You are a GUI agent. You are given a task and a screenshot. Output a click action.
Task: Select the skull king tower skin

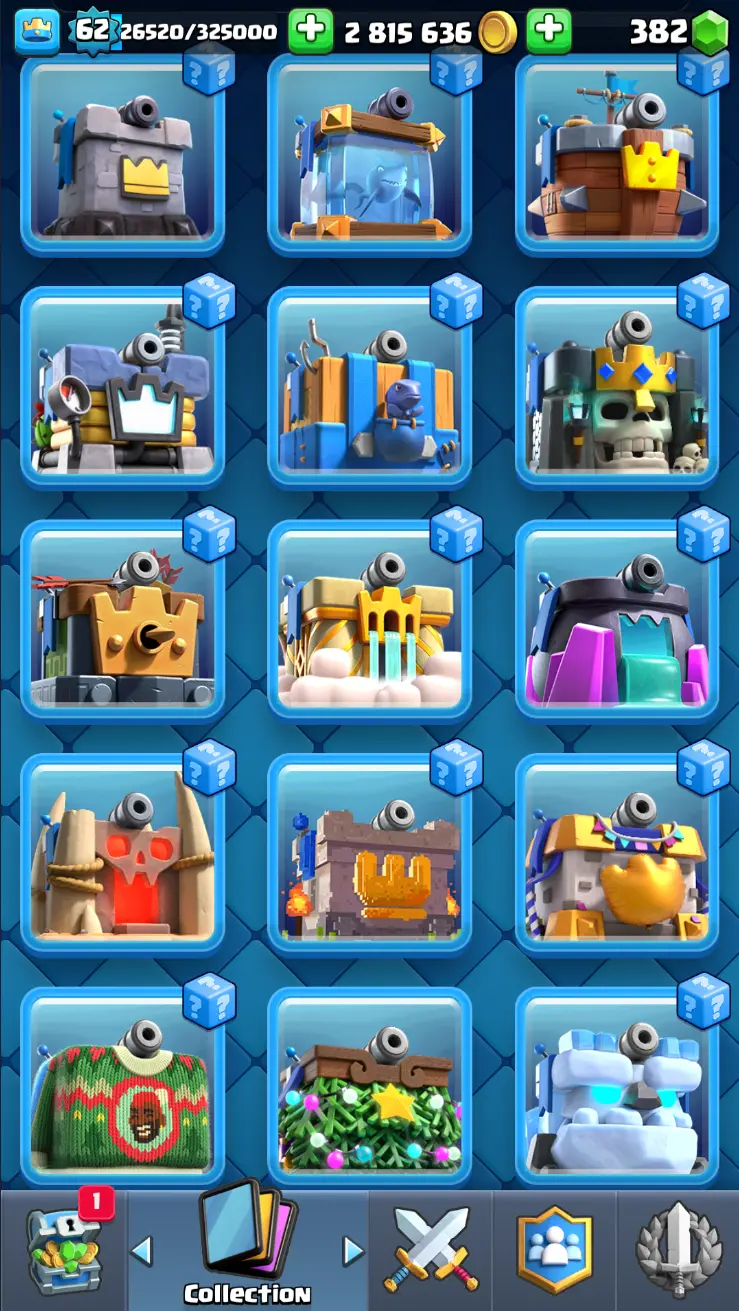617,389
